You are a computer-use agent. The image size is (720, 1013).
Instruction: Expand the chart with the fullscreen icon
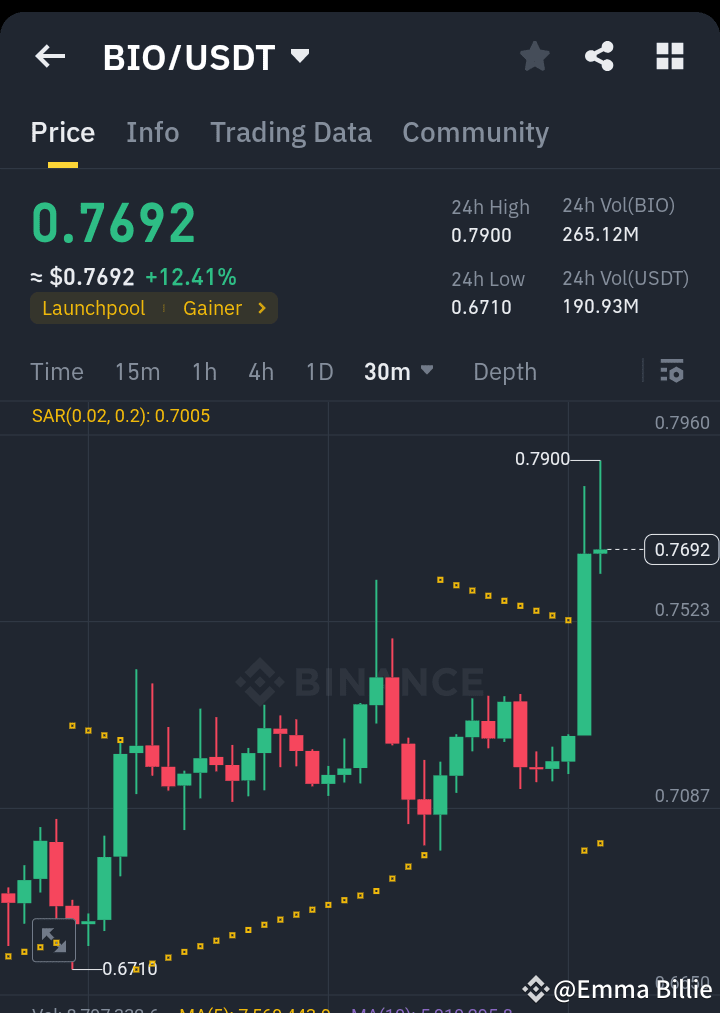[x=54, y=940]
